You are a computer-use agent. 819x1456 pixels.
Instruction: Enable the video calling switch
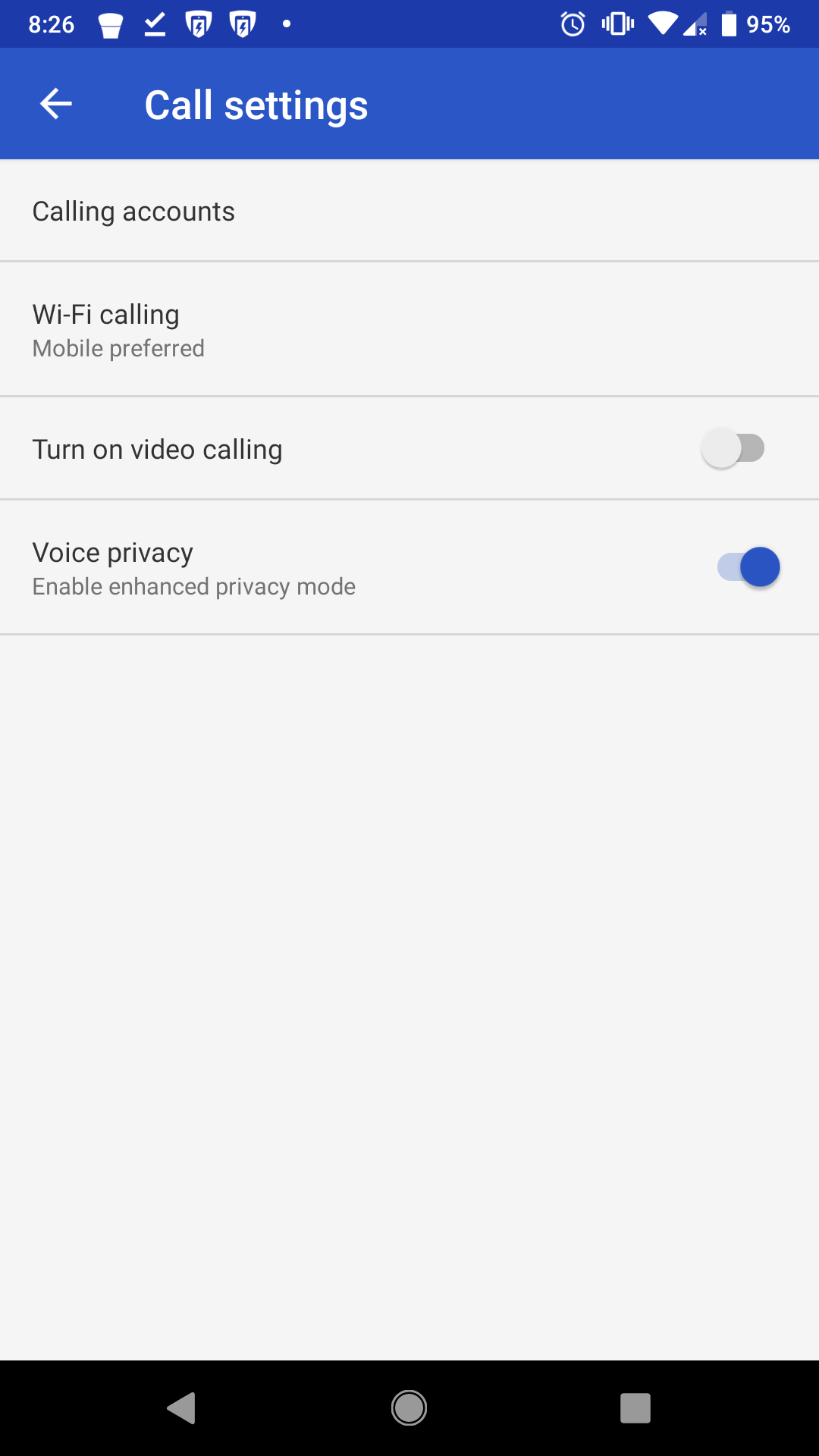[733, 448]
